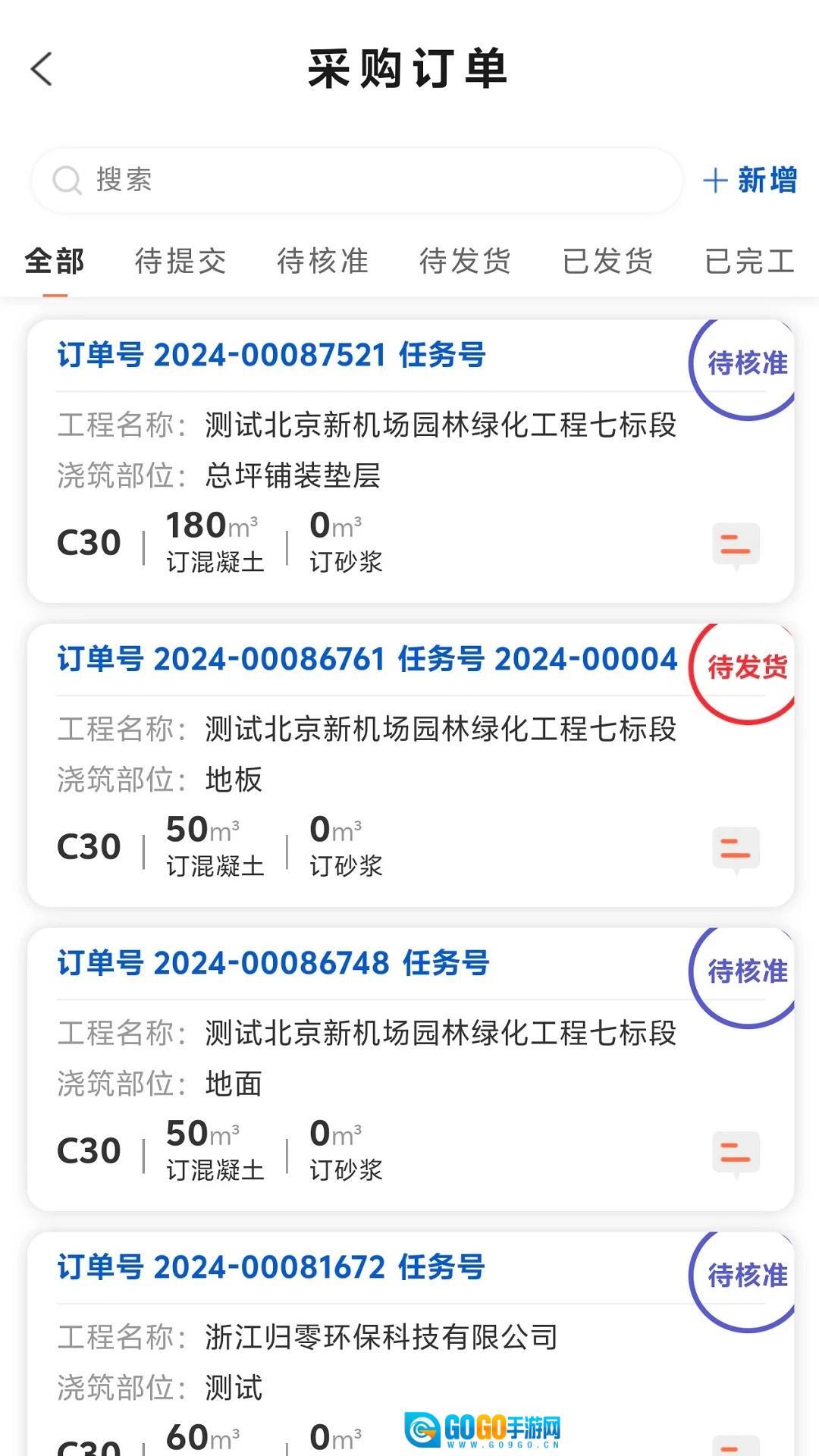The width and height of the screenshot is (819, 1456).
Task: Select the 待发货 tab
Action: [x=465, y=261]
